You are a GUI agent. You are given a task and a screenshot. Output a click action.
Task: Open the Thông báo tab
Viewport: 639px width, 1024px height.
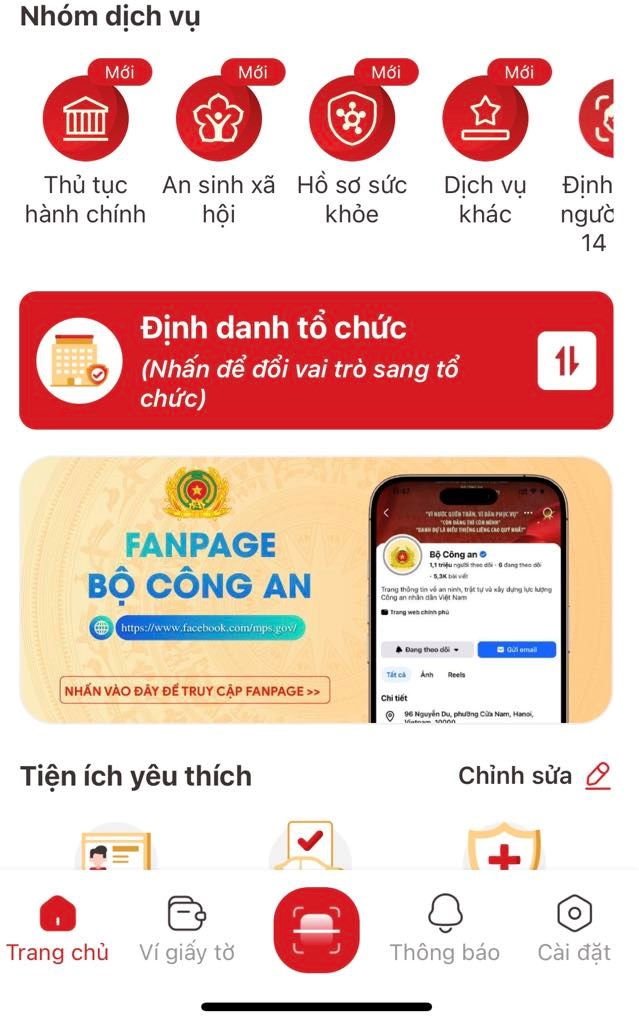tap(444, 929)
